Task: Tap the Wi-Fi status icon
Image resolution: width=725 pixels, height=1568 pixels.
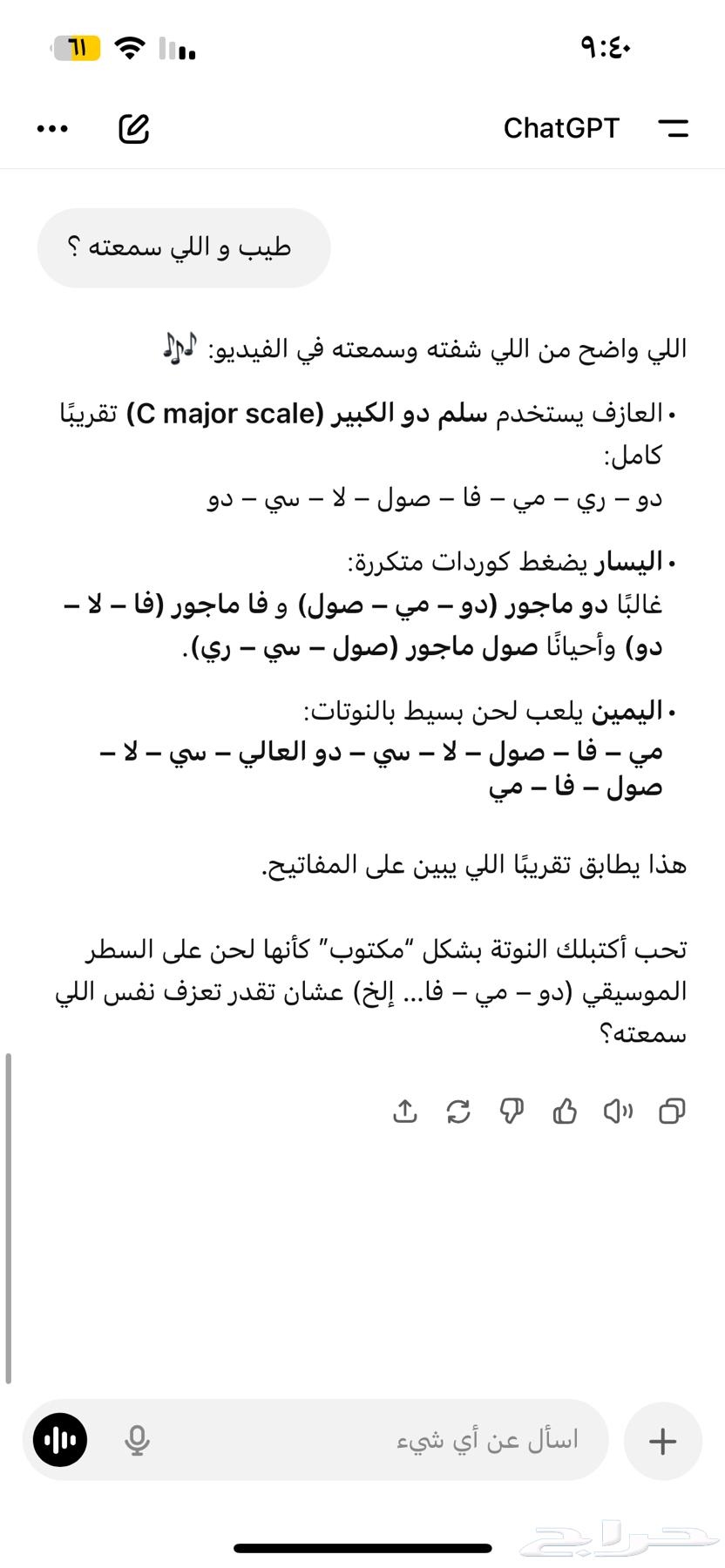Action: click(x=129, y=50)
